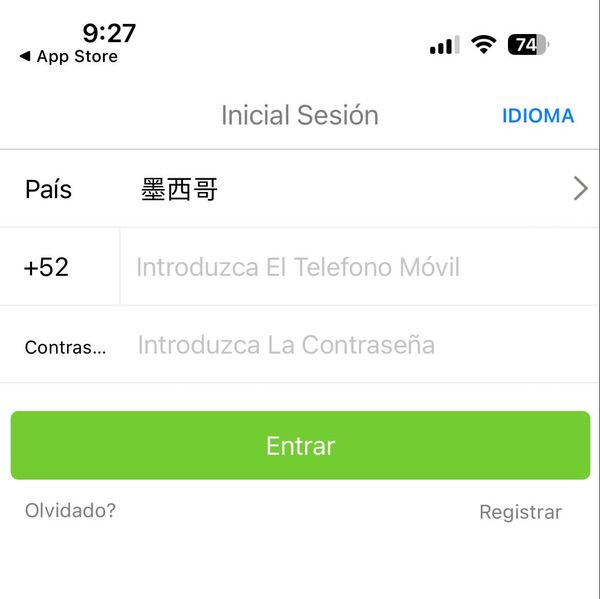Open the Olvidado? forgot password link
The image size is (600, 599).
(x=70, y=511)
